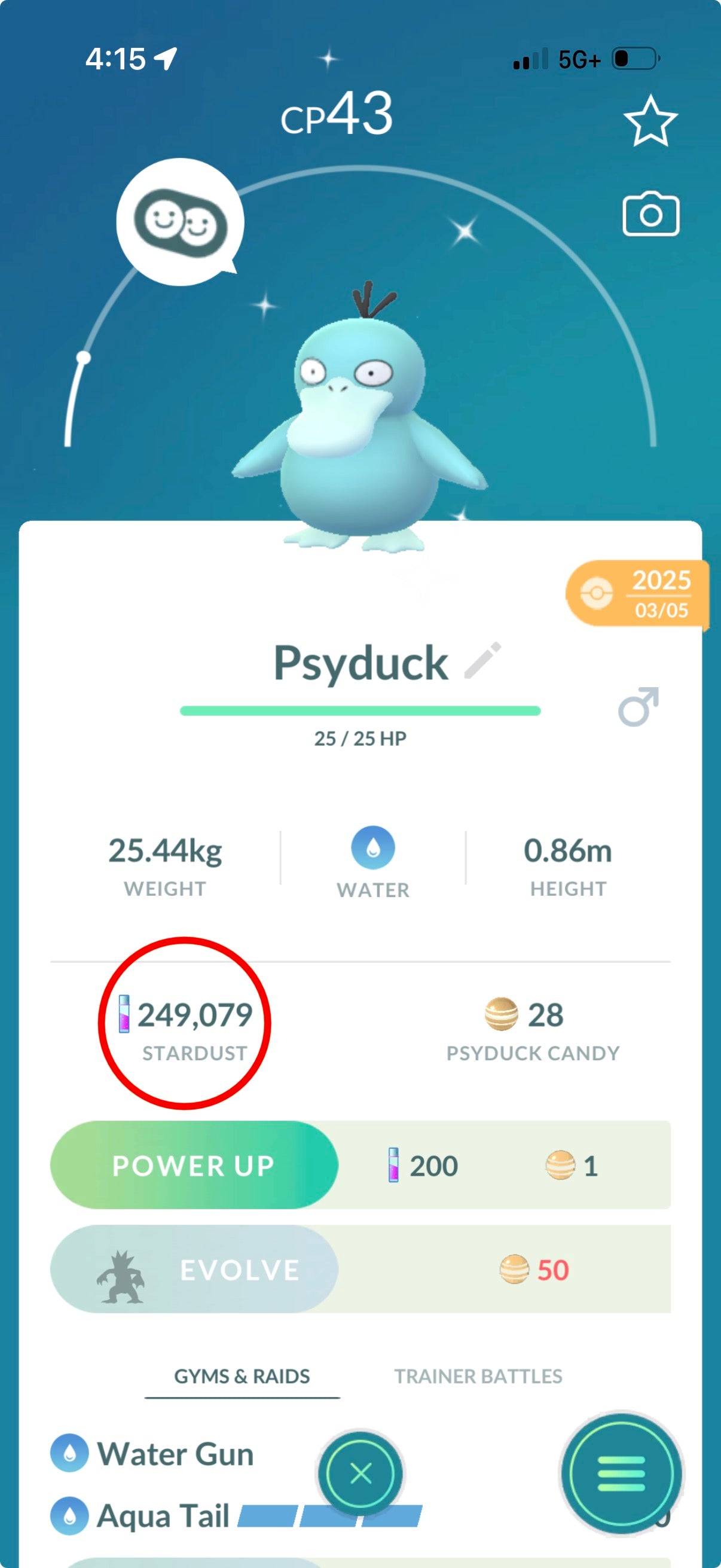Mark Psyduck as favorite with the star
The width and height of the screenshot is (721, 1568).
point(650,121)
